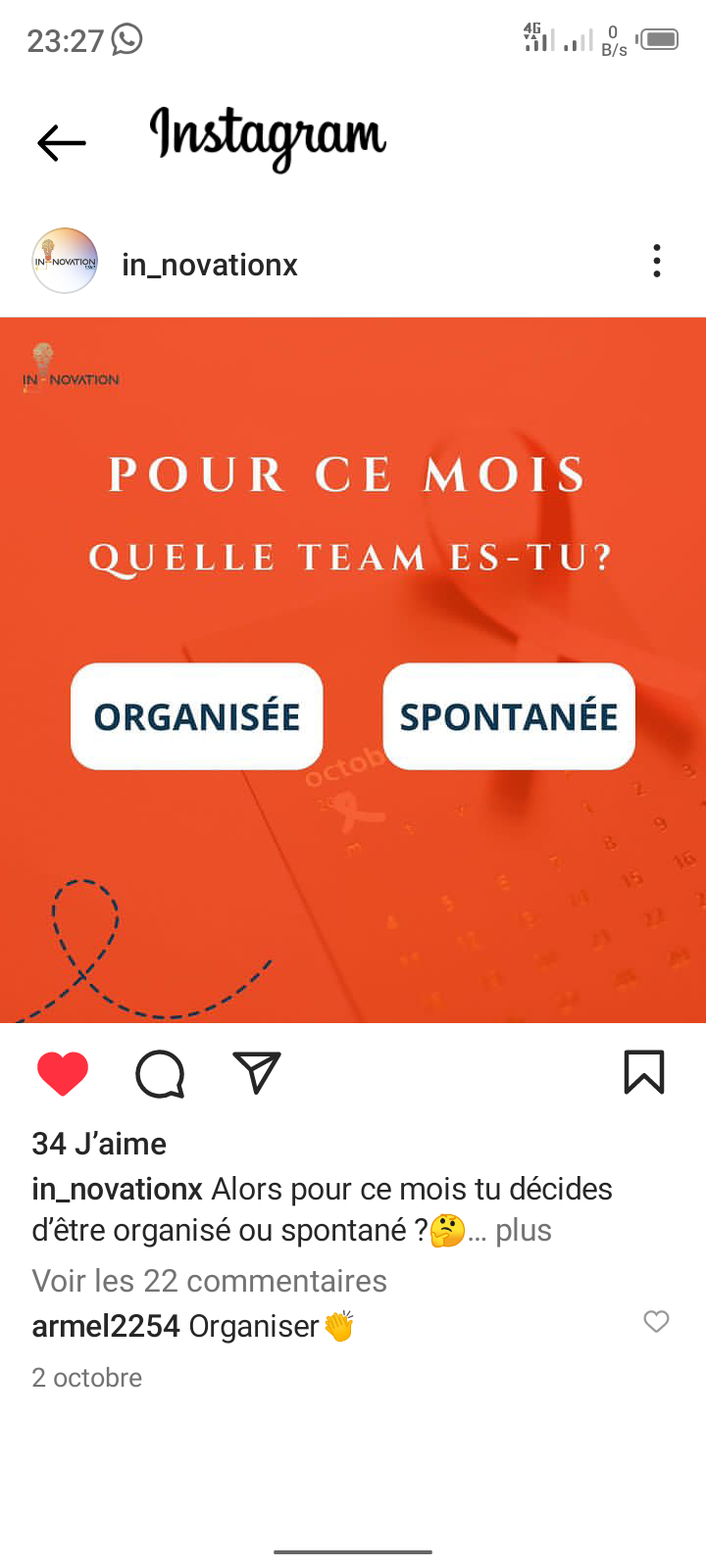Go back with the arrow icon
Screen dimensions: 706x1568
pyautogui.click(x=62, y=143)
